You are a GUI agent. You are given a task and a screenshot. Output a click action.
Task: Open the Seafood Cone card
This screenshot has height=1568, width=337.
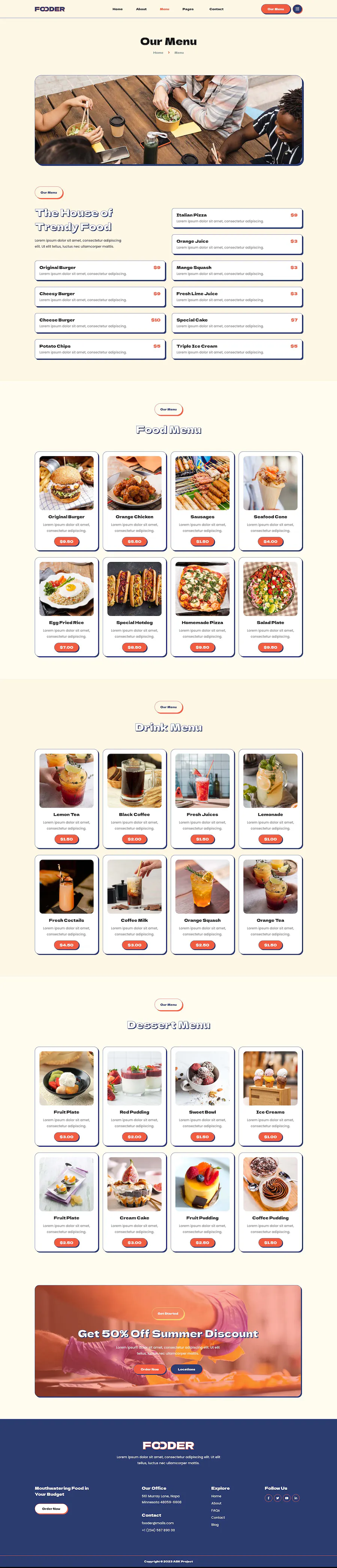pyautogui.click(x=270, y=500)
